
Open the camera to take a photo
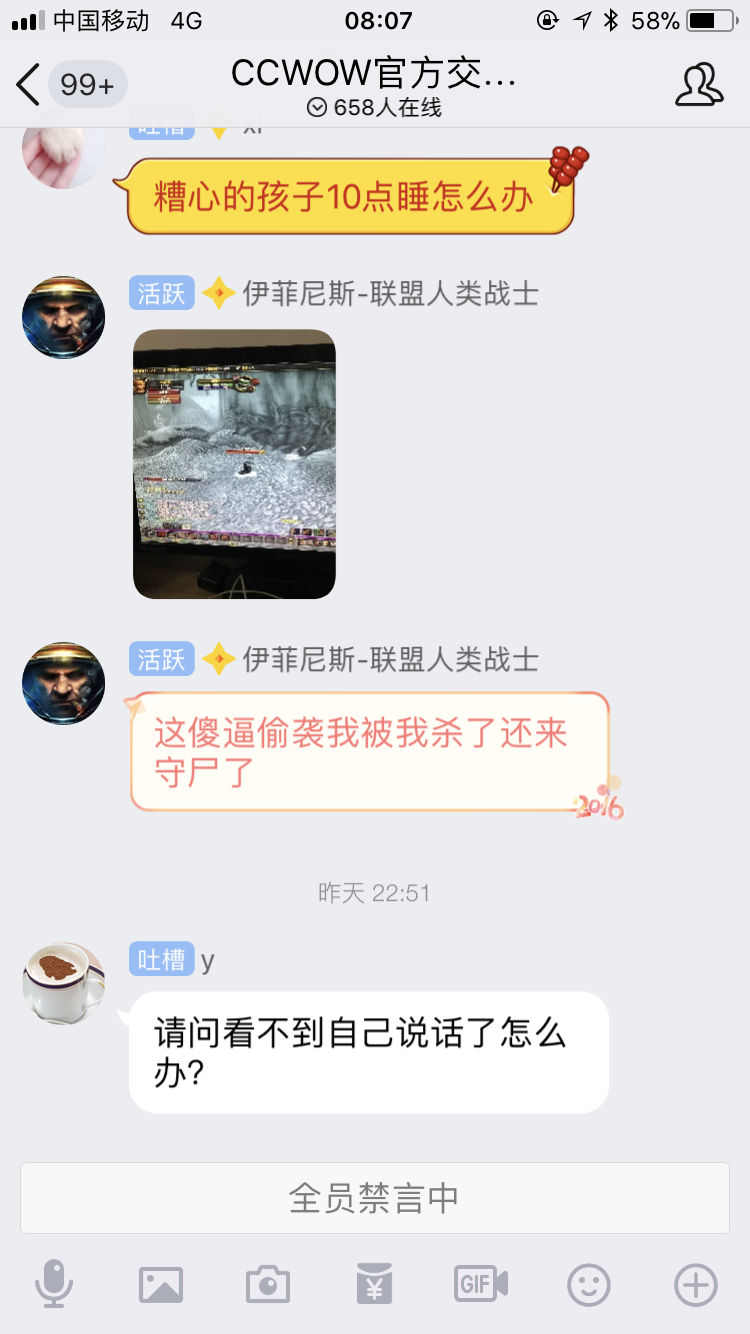tap(267, 1286)
